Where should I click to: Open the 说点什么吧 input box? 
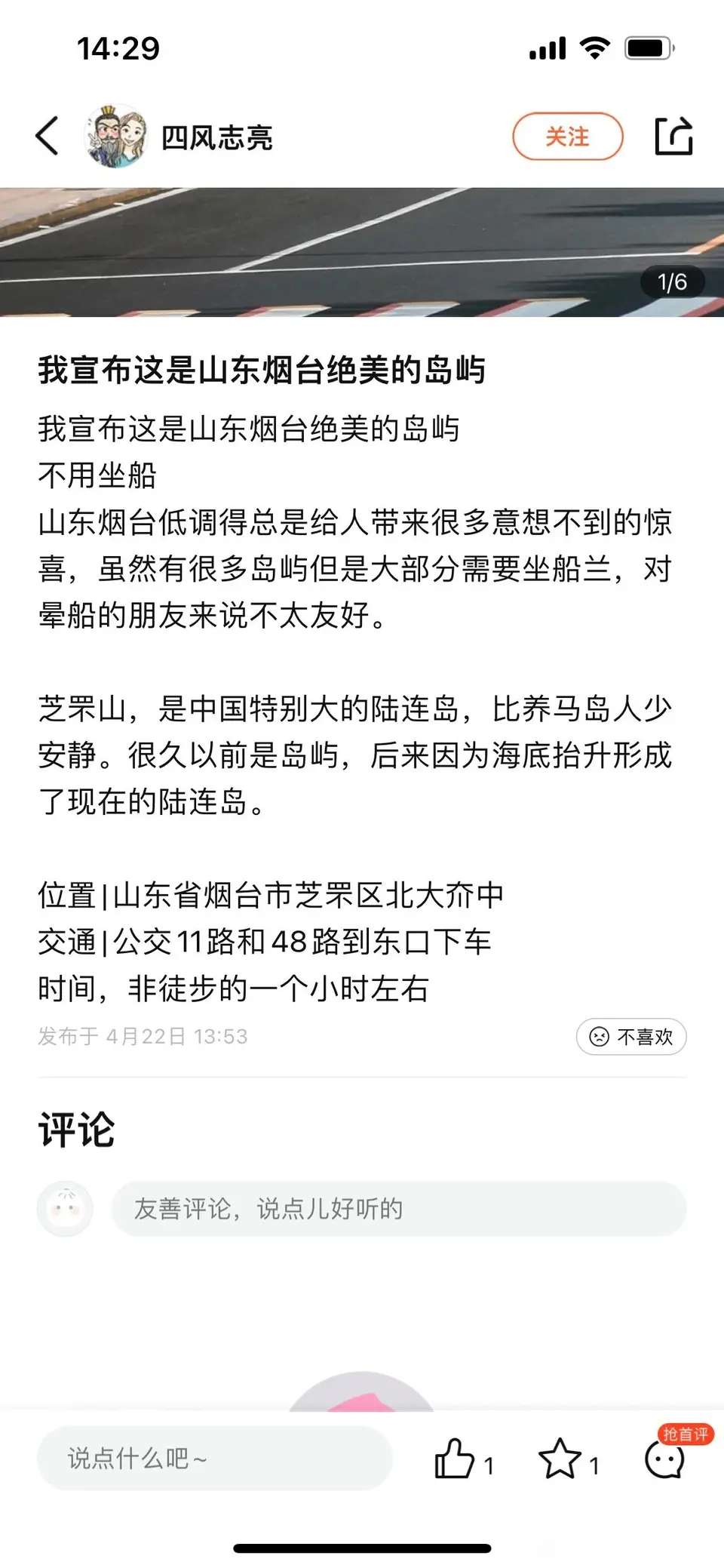215,1458
